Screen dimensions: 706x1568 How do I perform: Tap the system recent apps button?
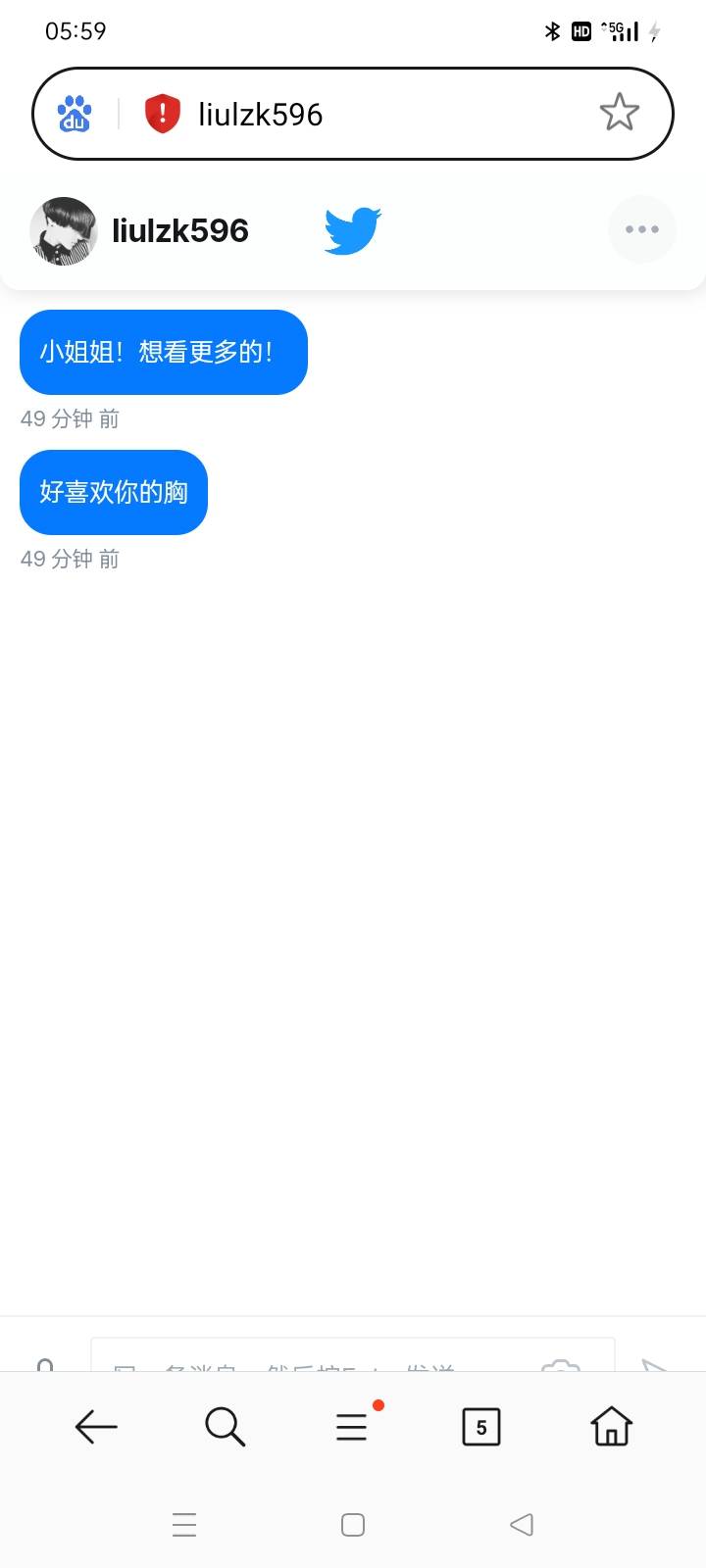184,1525
